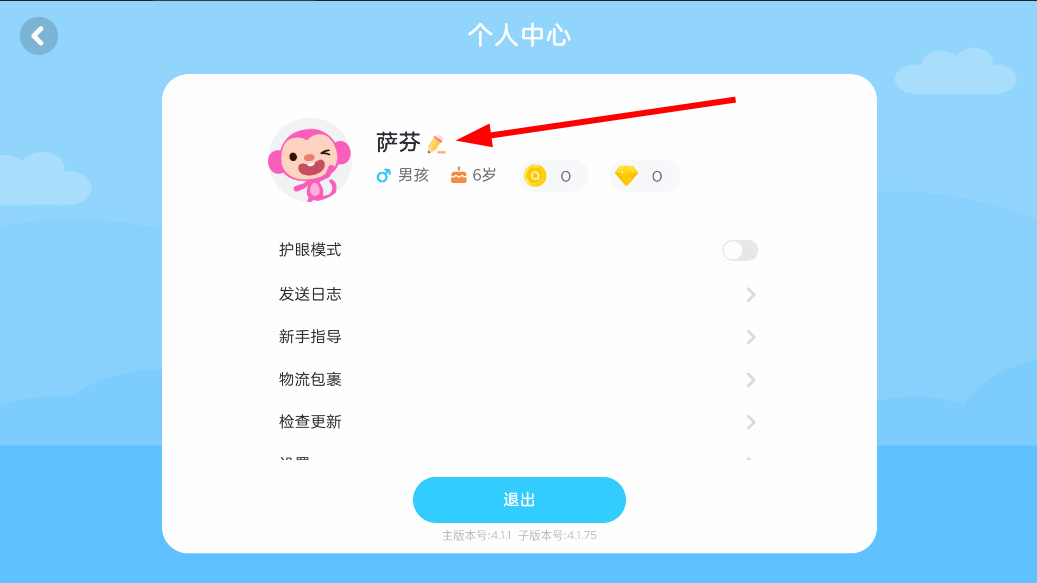
Task: Select 检查更新
Action: [517, 422]
